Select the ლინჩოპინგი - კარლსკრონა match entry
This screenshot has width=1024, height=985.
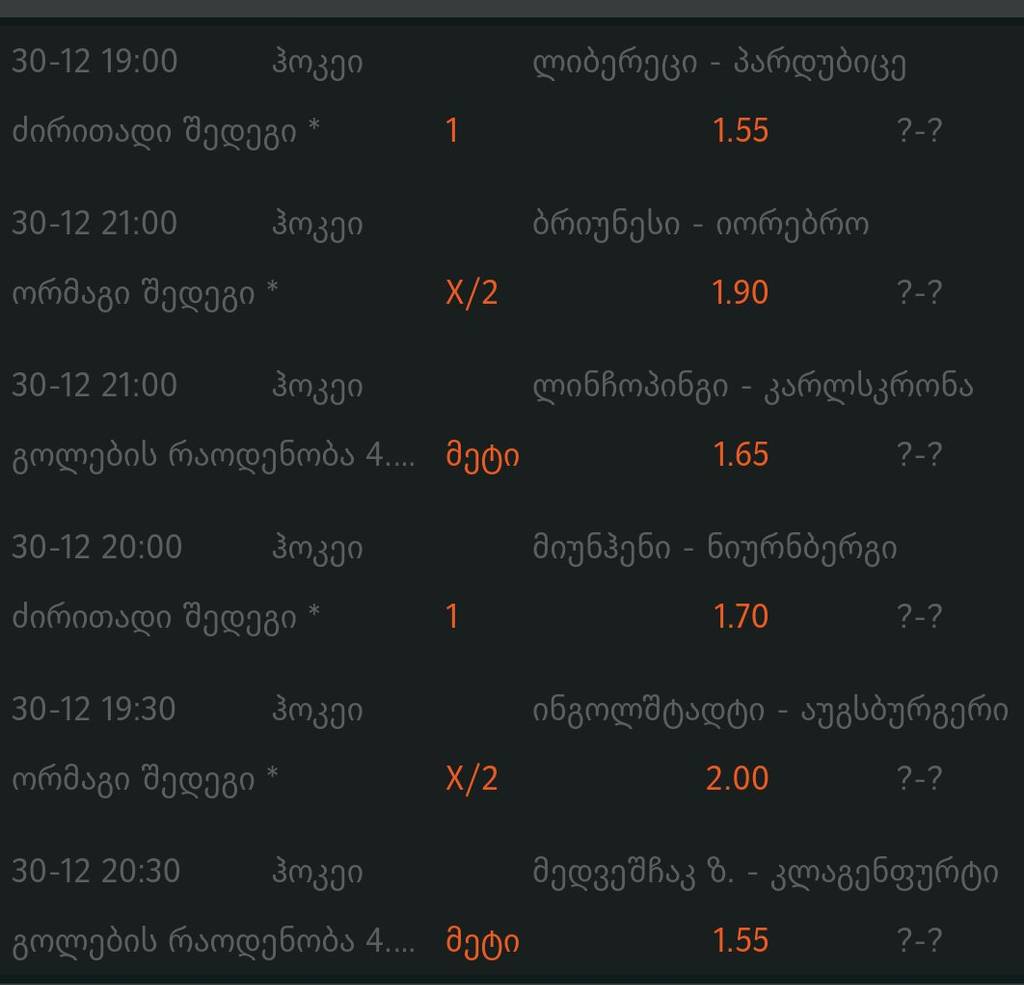point(752,387)
